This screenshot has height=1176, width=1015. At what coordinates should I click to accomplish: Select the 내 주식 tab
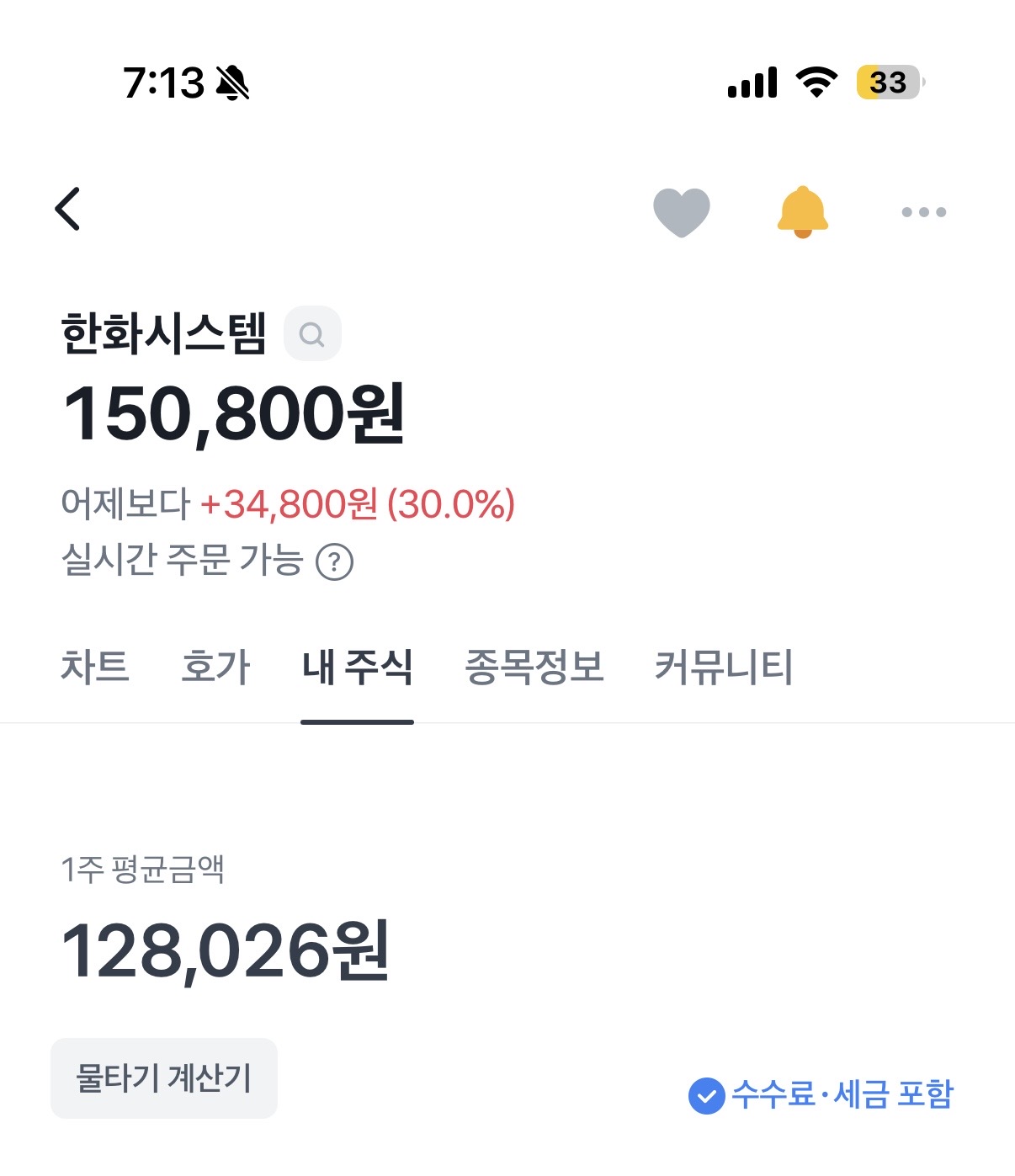tap(357, 667)
